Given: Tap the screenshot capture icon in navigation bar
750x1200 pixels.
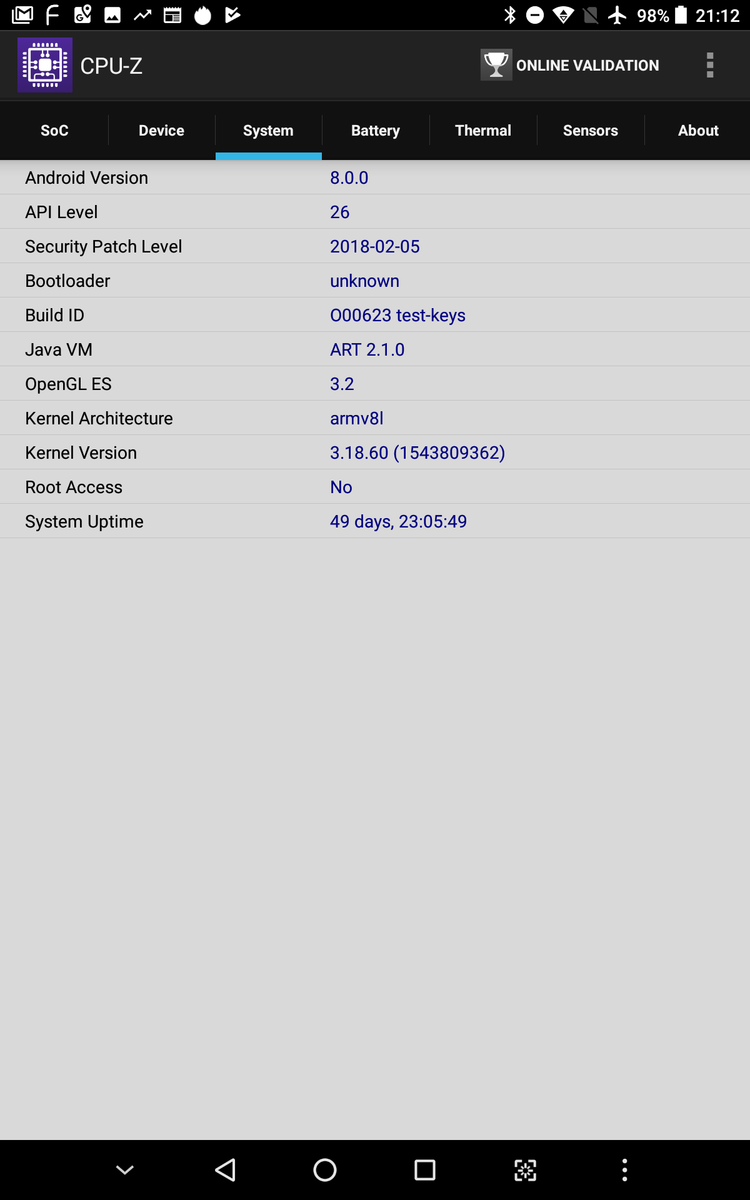Looking at the screenshot, I should (x=525, y=1170).
